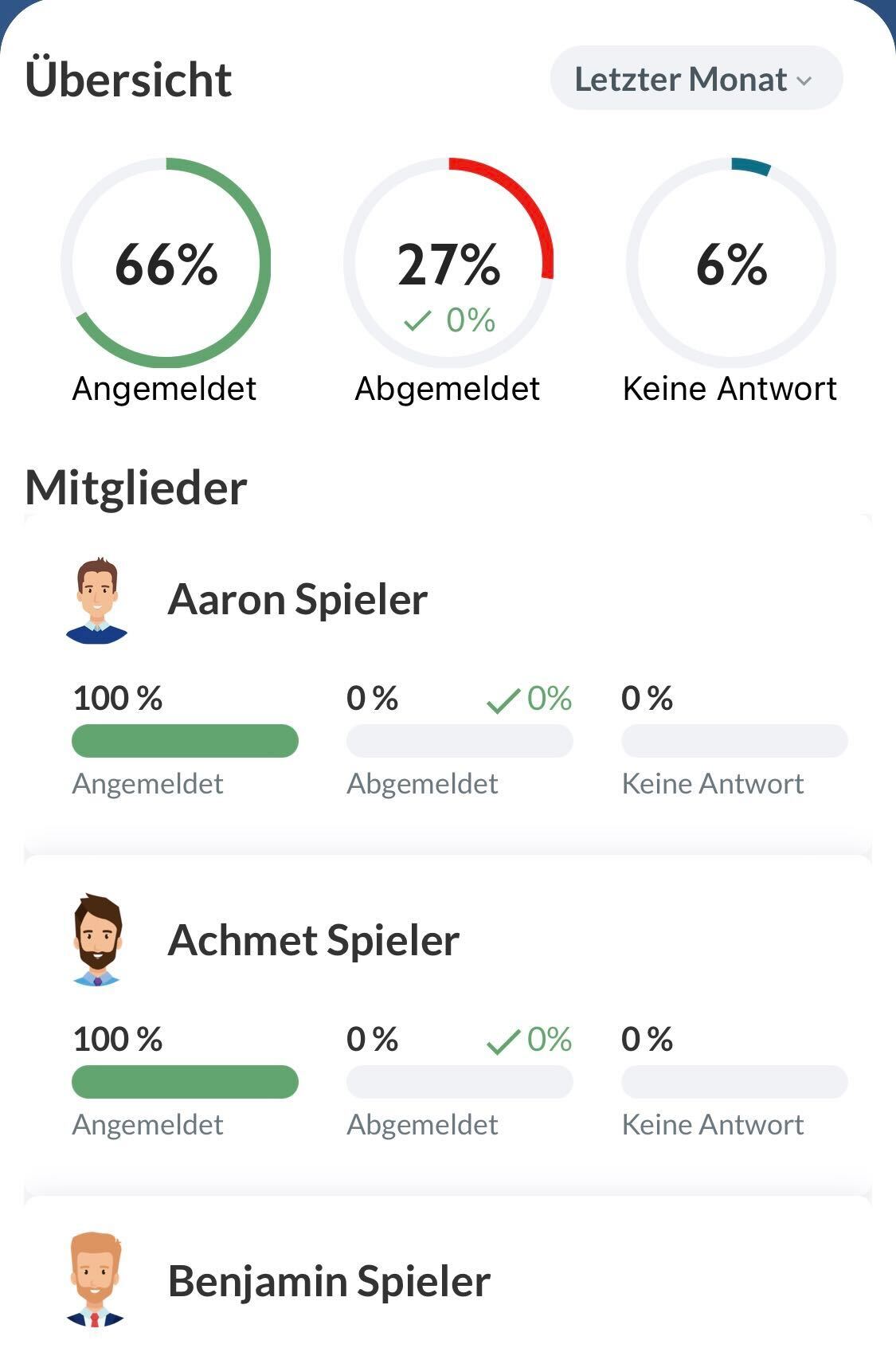This screenshot has height=1352, width=896.
Task: Open Aaron Spieler's member card
Action: pos(297,600)
